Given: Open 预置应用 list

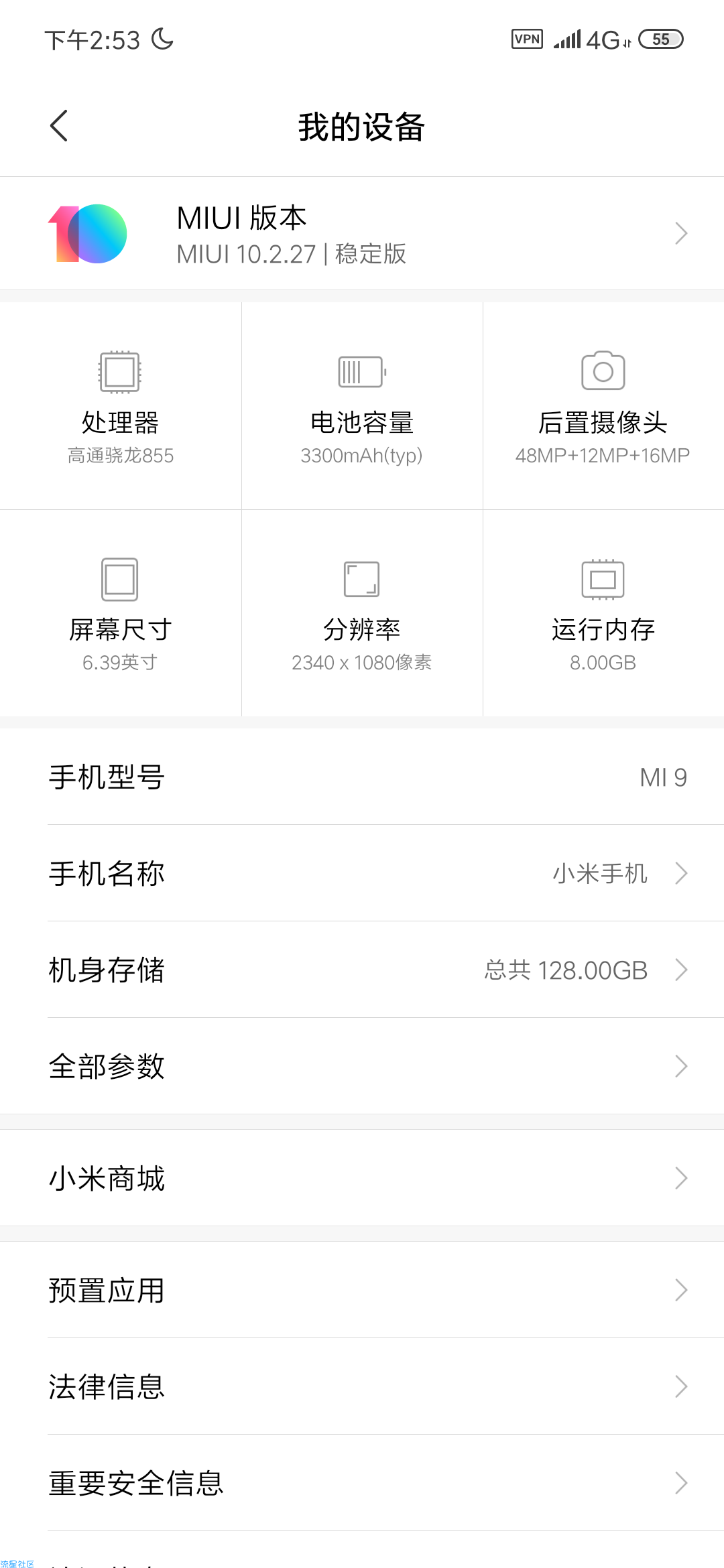Looking at the screenshot, I should click(x=362, y=1290).
